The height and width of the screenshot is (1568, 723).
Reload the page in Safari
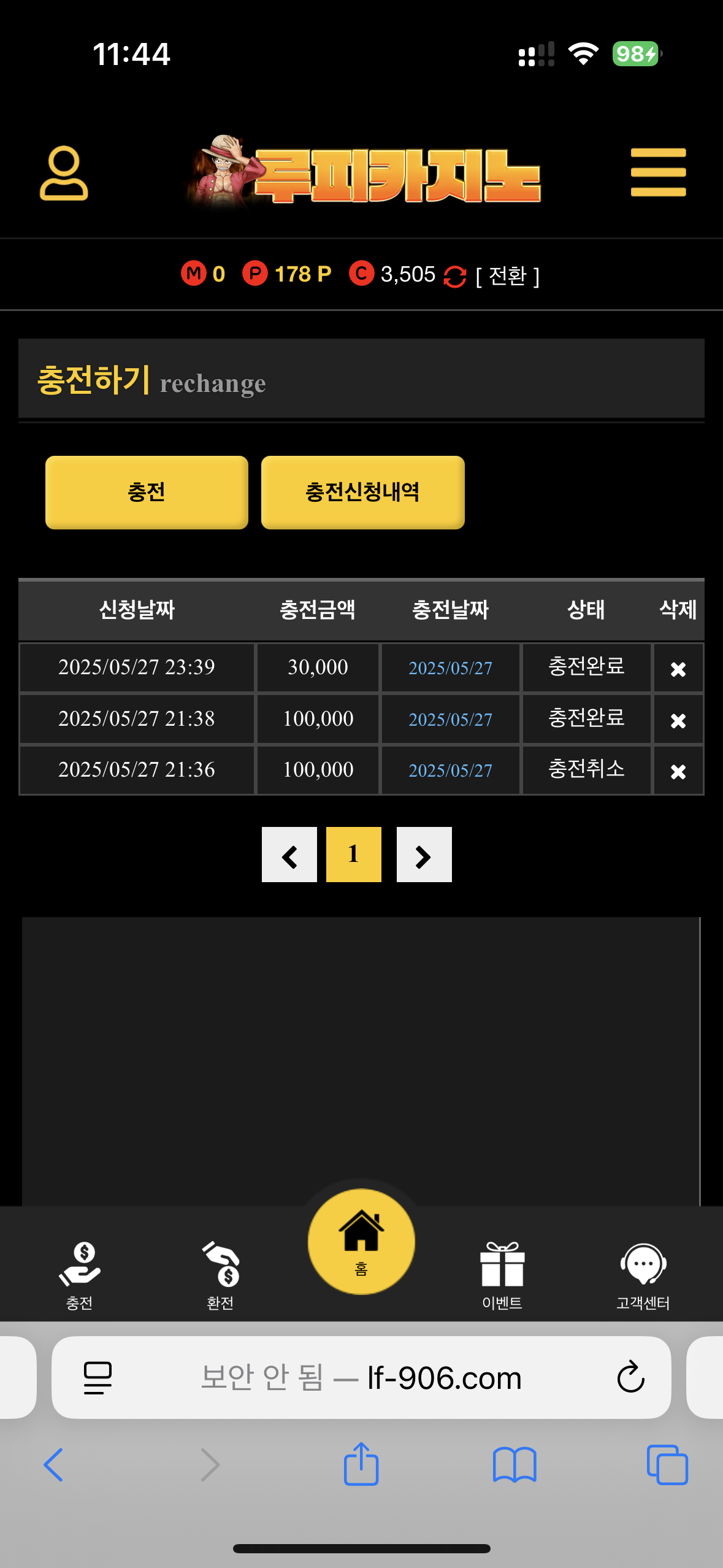(x=630, y=1377)
